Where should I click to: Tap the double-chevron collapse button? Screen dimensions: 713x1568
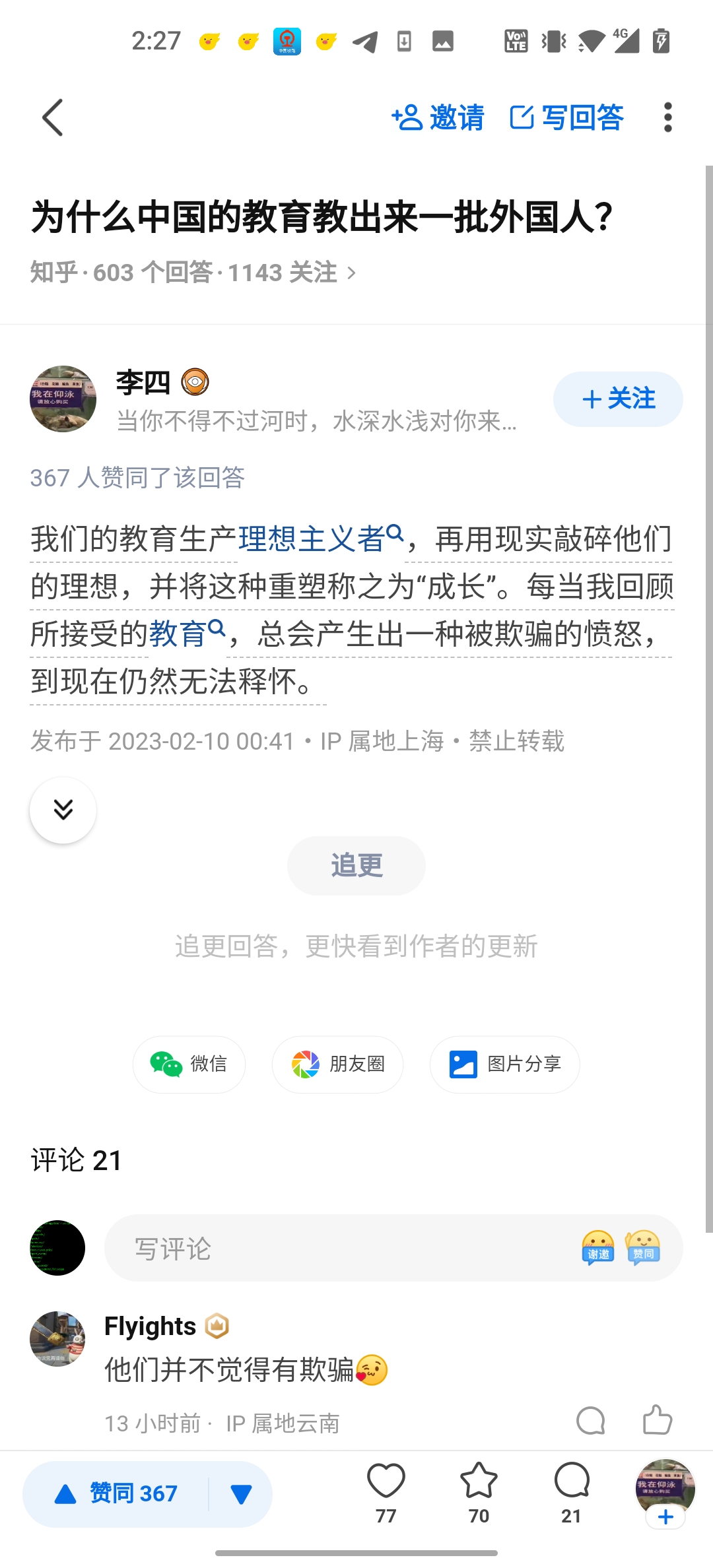(x=63, y=810)
